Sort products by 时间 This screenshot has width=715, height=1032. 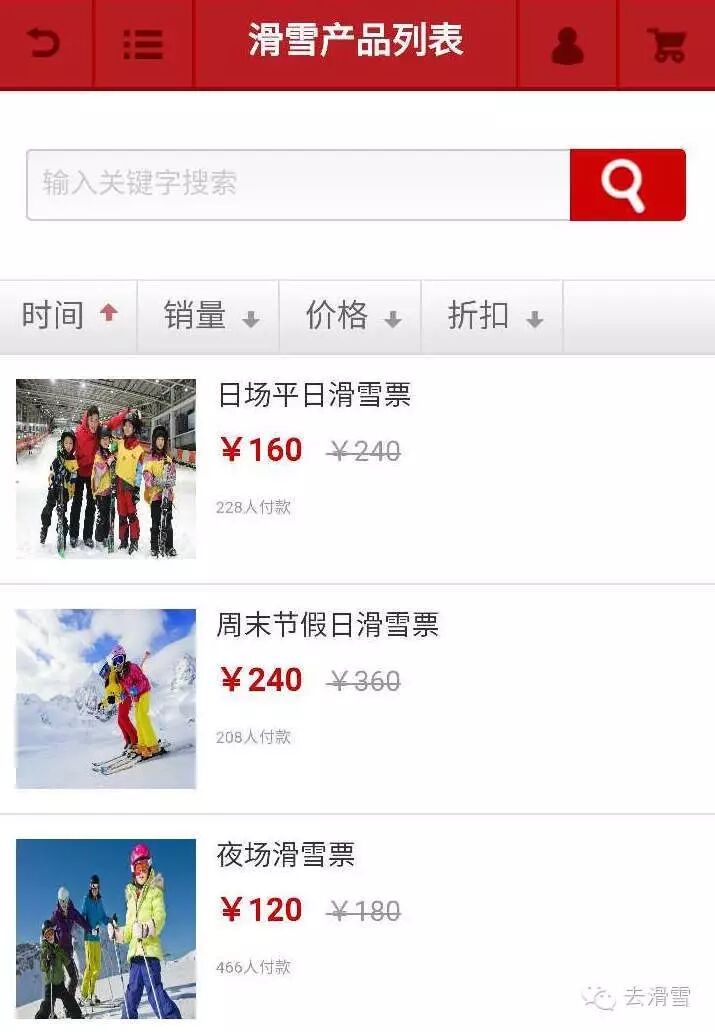(x=68, y=316)
